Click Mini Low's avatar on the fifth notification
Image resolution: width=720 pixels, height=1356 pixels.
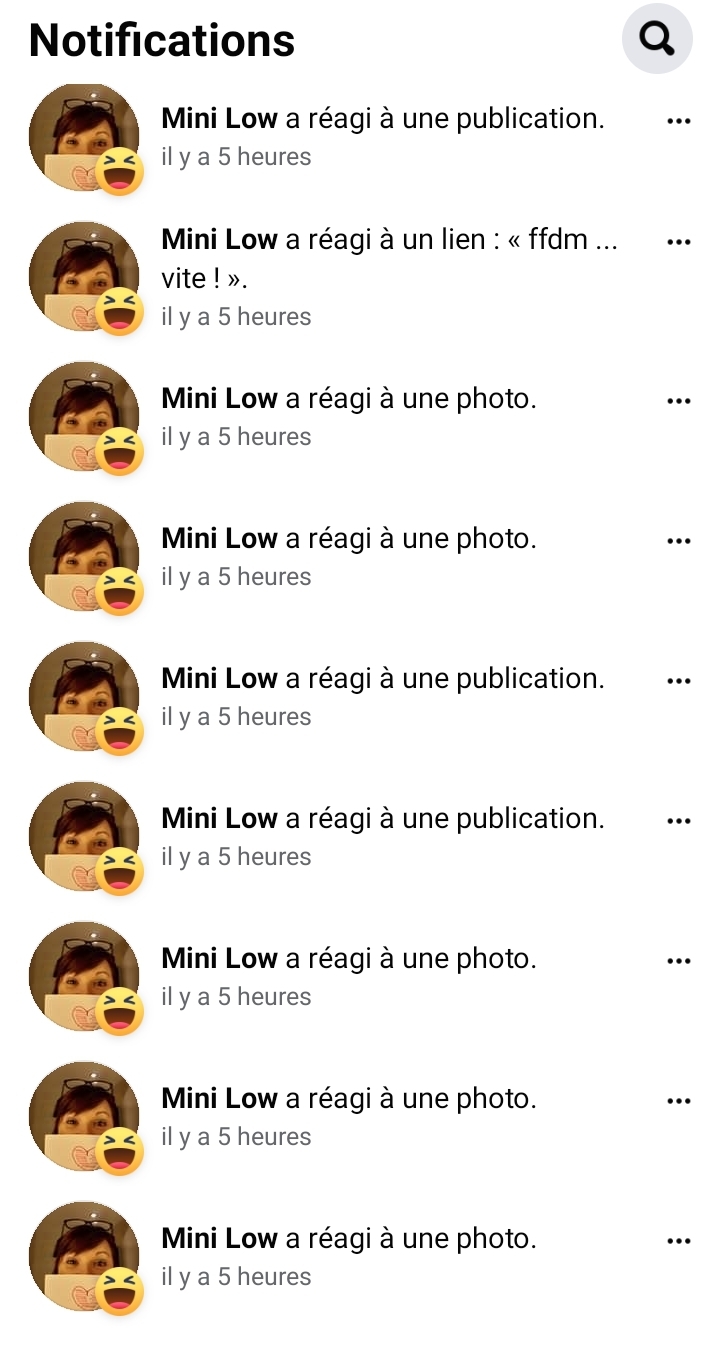(x=85, y=697)
